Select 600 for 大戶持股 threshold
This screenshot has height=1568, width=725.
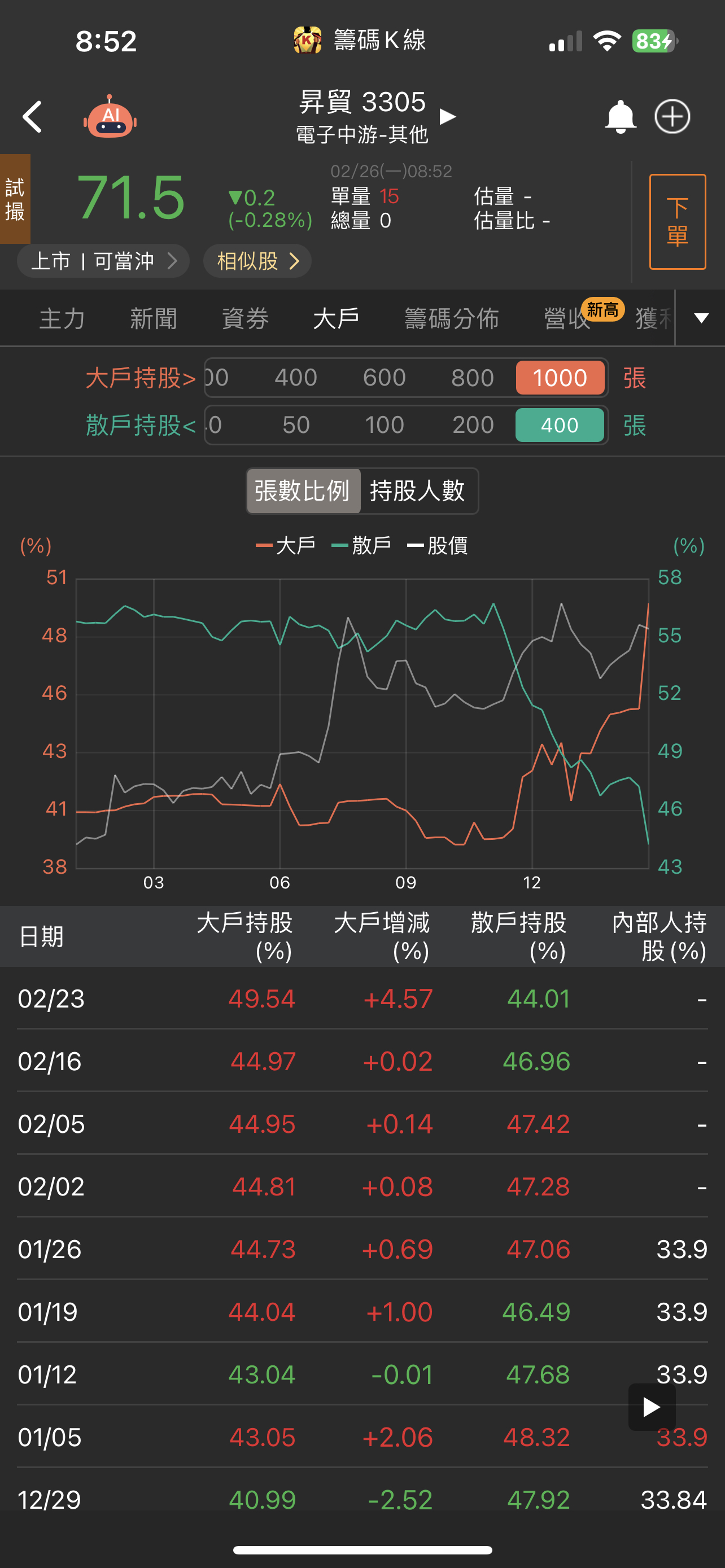[x=384, y=378]
